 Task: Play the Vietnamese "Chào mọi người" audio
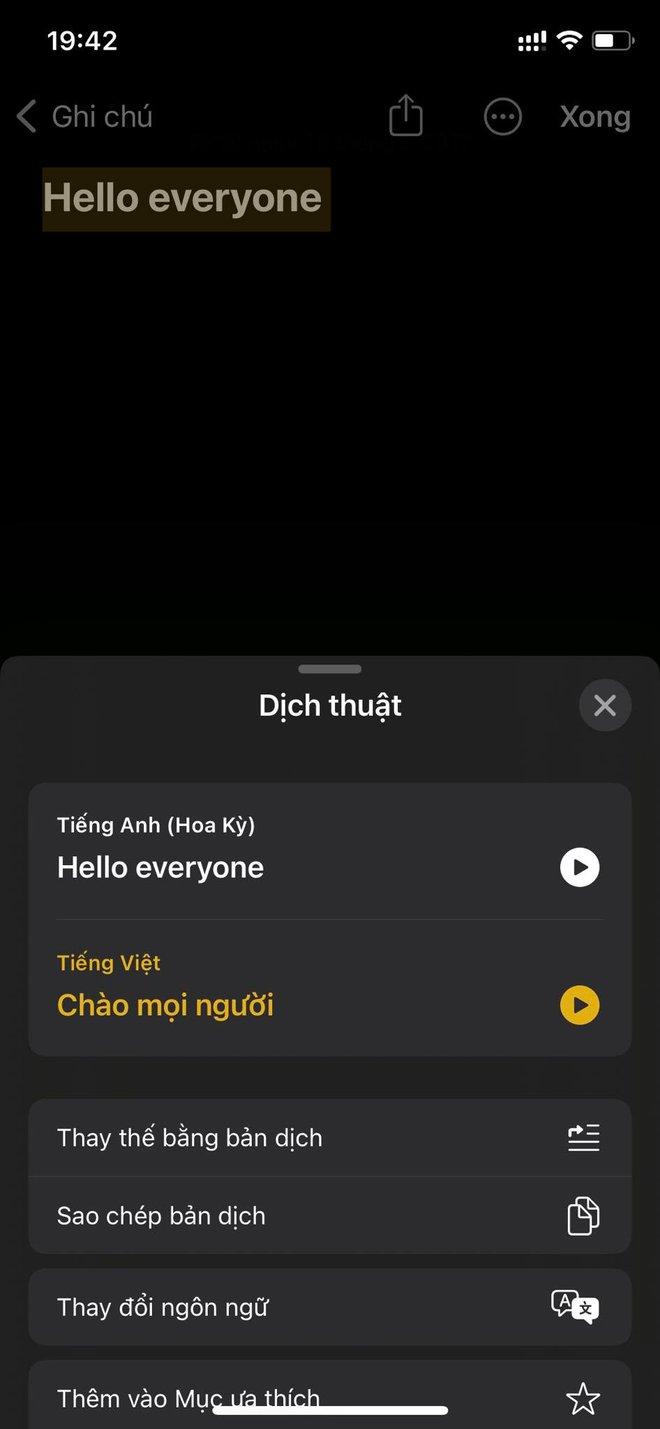point(579,1005)
